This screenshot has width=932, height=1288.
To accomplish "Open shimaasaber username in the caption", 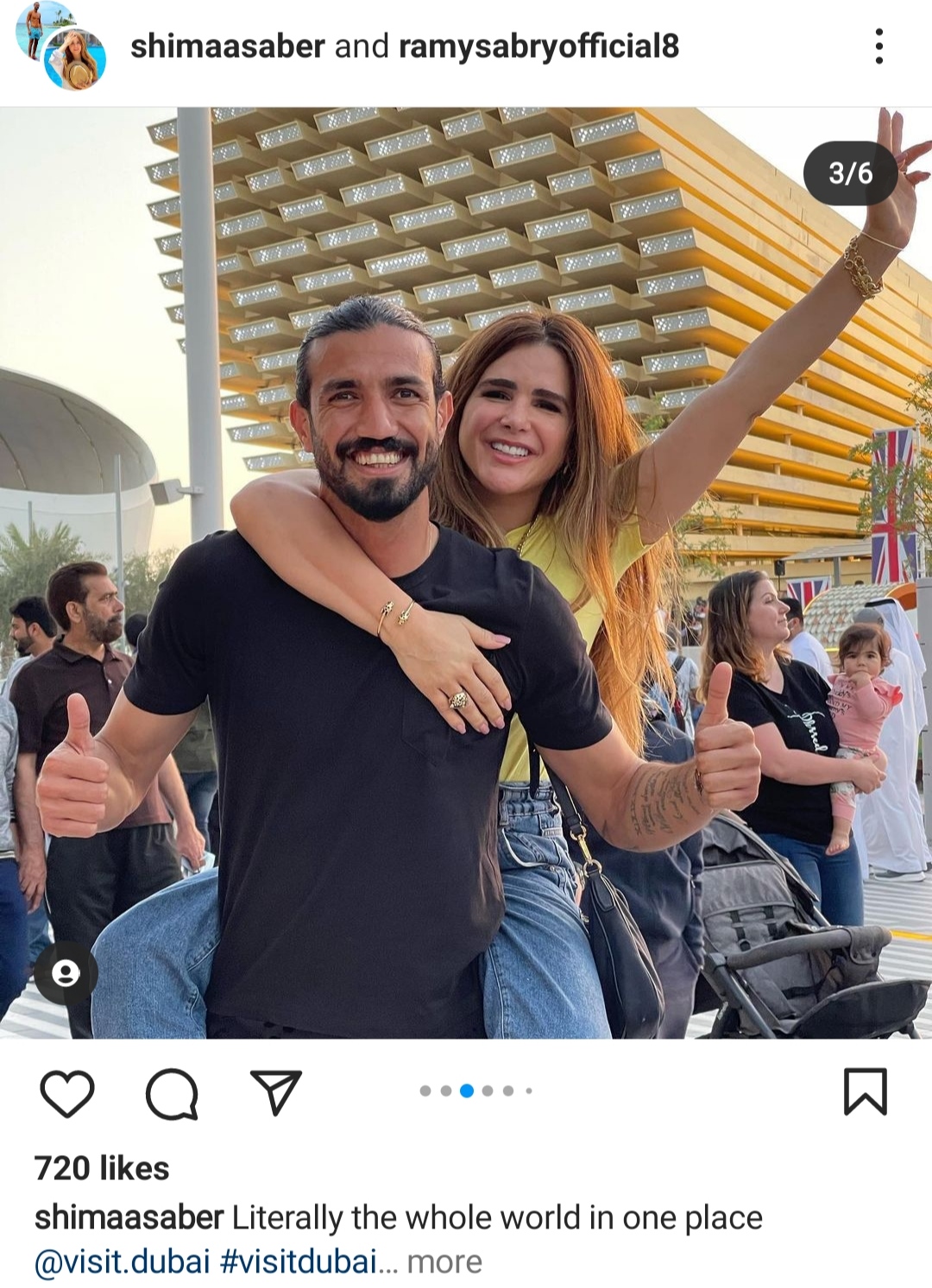I will pyautogui.click(x=129, y=1217).
